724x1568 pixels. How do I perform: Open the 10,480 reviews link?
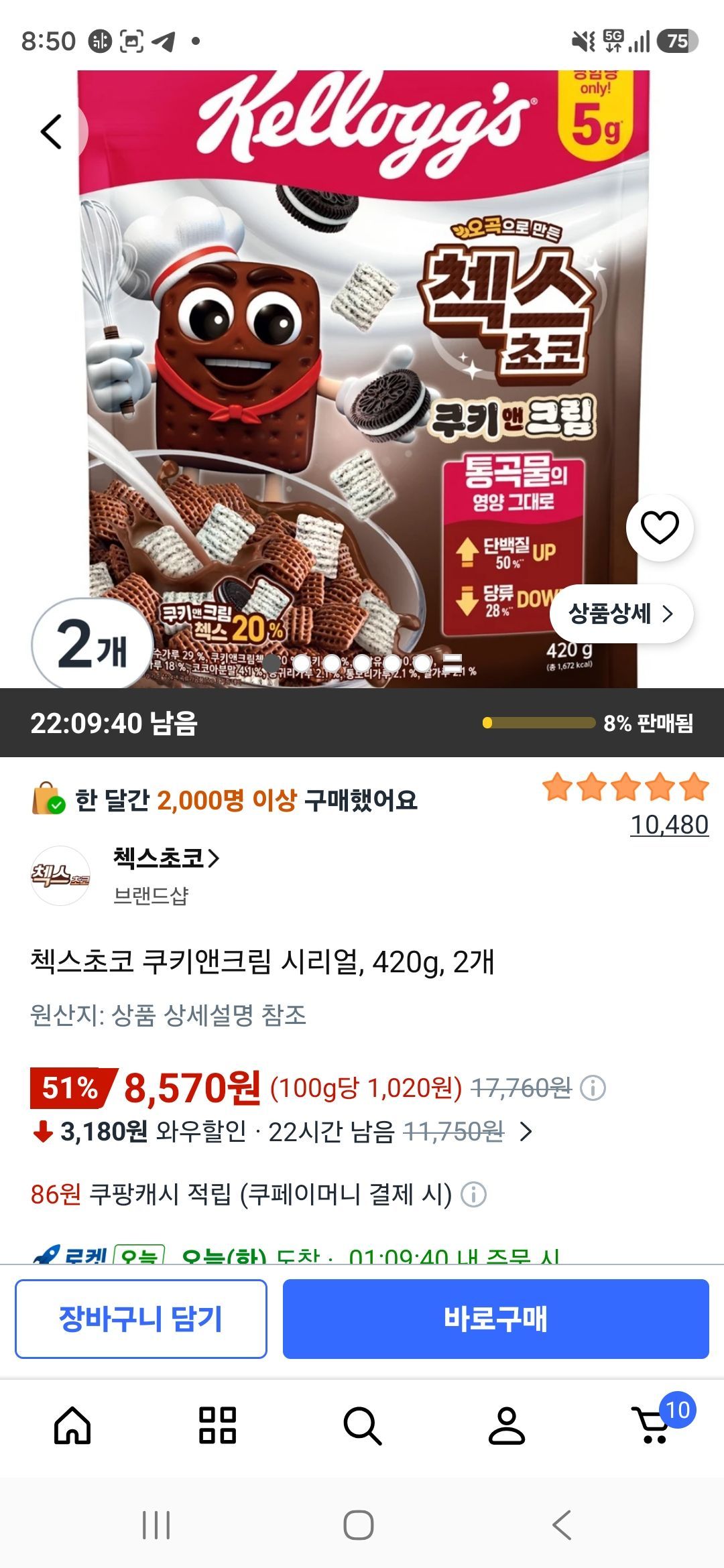pyautogui.click(x=669, y=825)
